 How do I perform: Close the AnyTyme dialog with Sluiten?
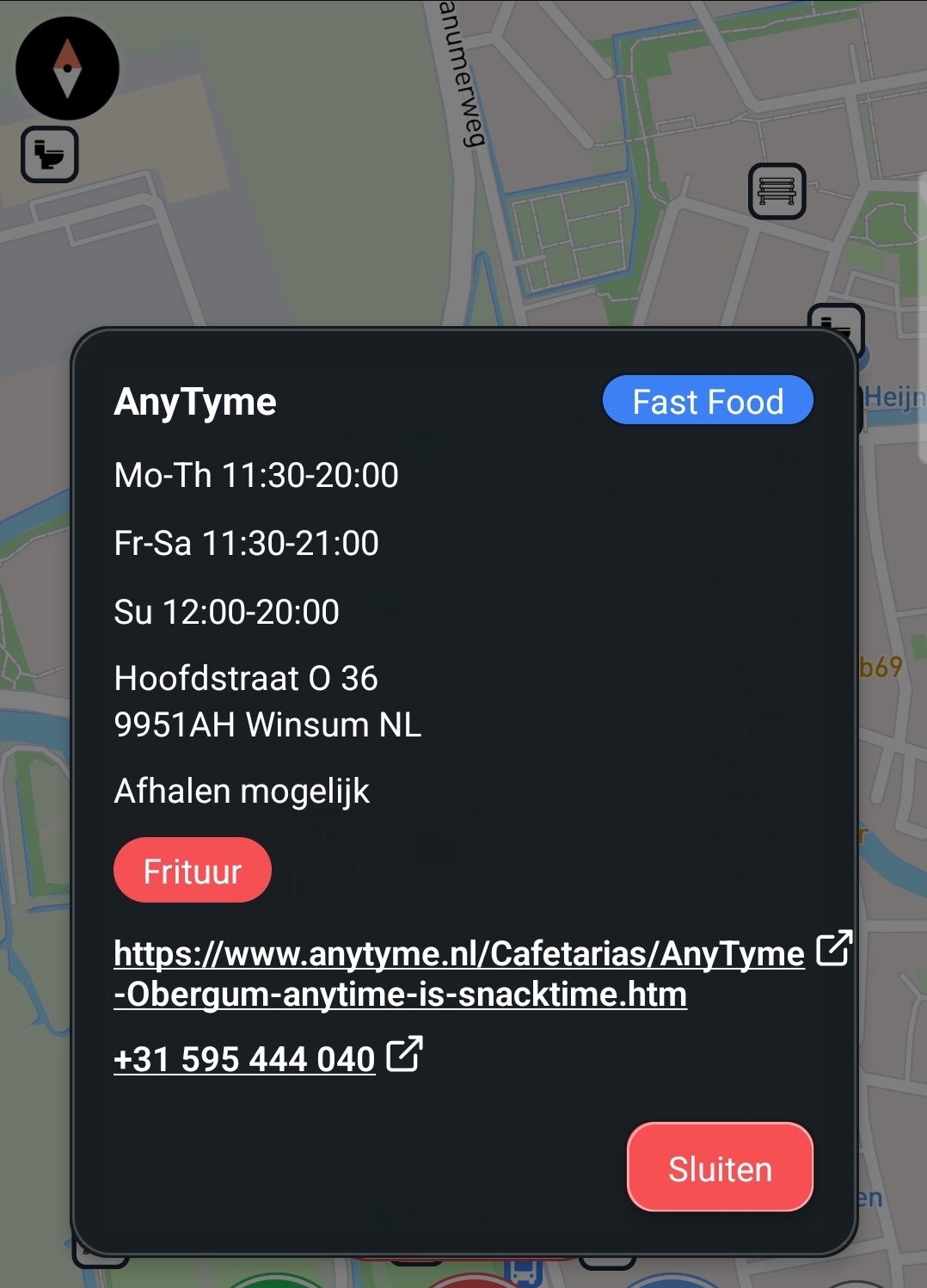click(x=720, y=1168)
